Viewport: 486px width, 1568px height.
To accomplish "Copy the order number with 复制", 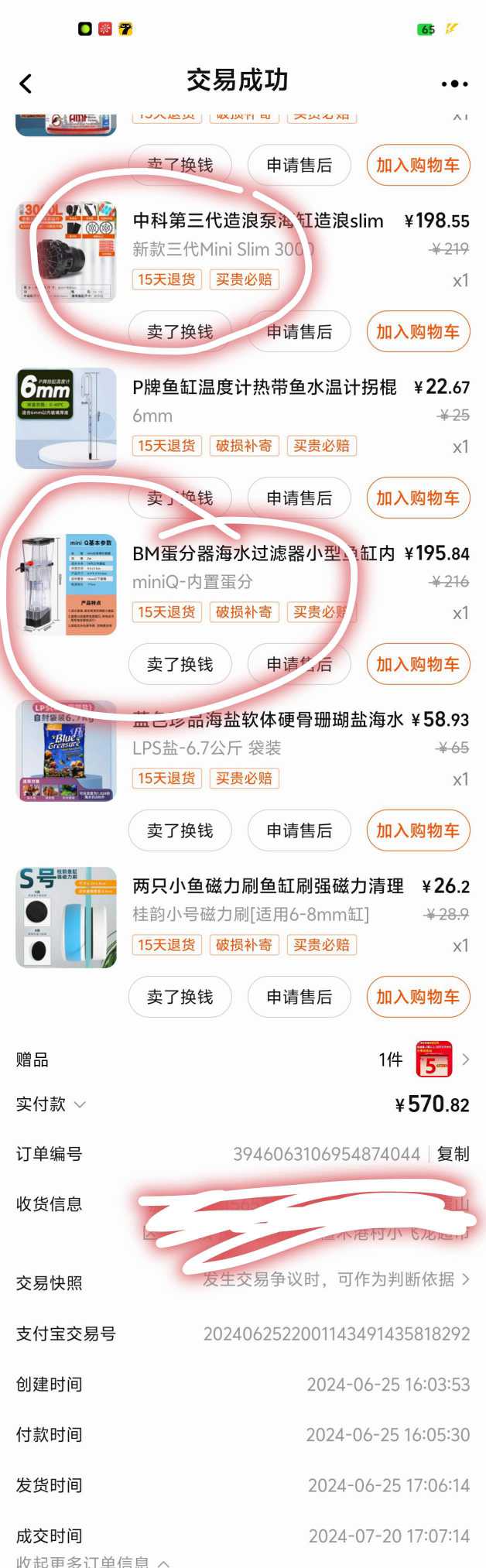I will point(453,1154).
